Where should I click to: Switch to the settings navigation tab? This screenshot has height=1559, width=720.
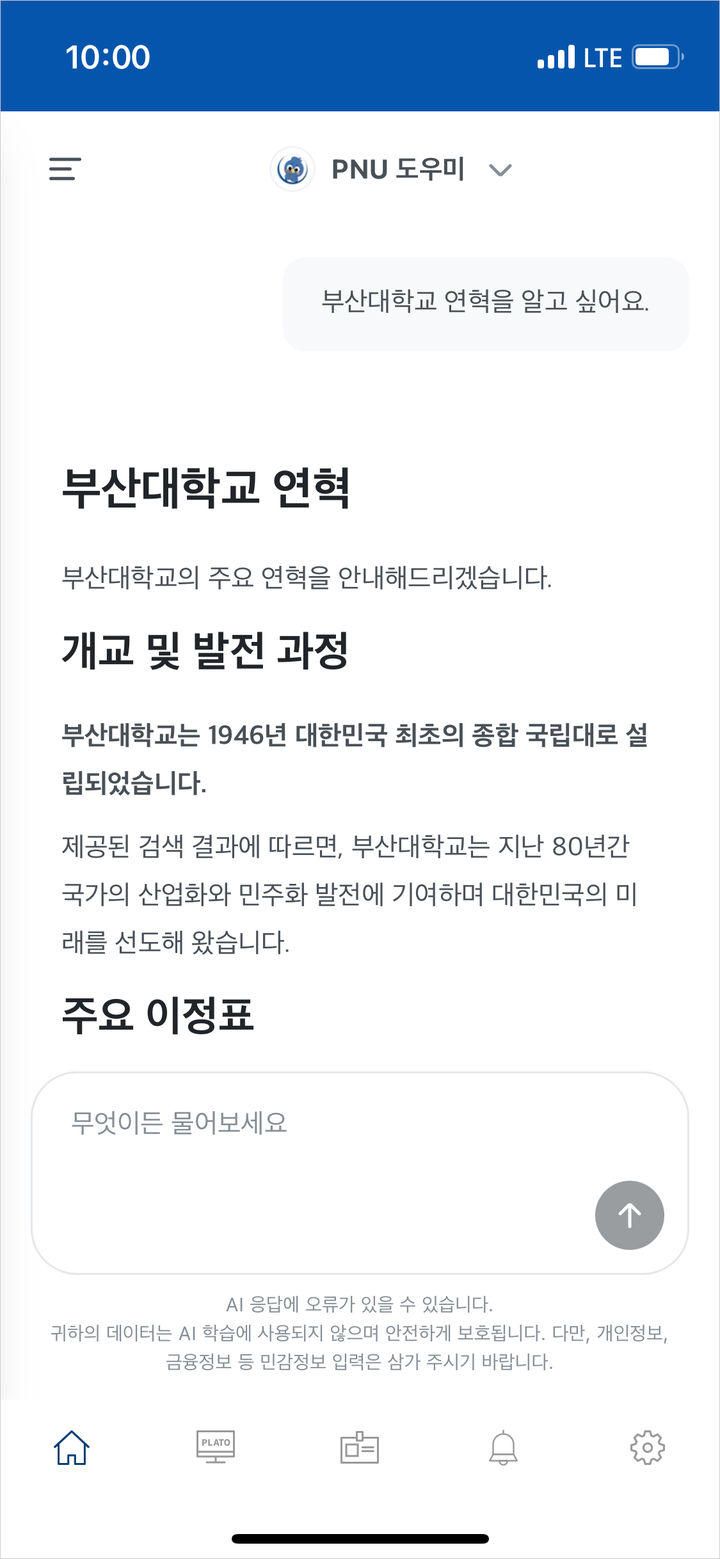(648, 1446)
